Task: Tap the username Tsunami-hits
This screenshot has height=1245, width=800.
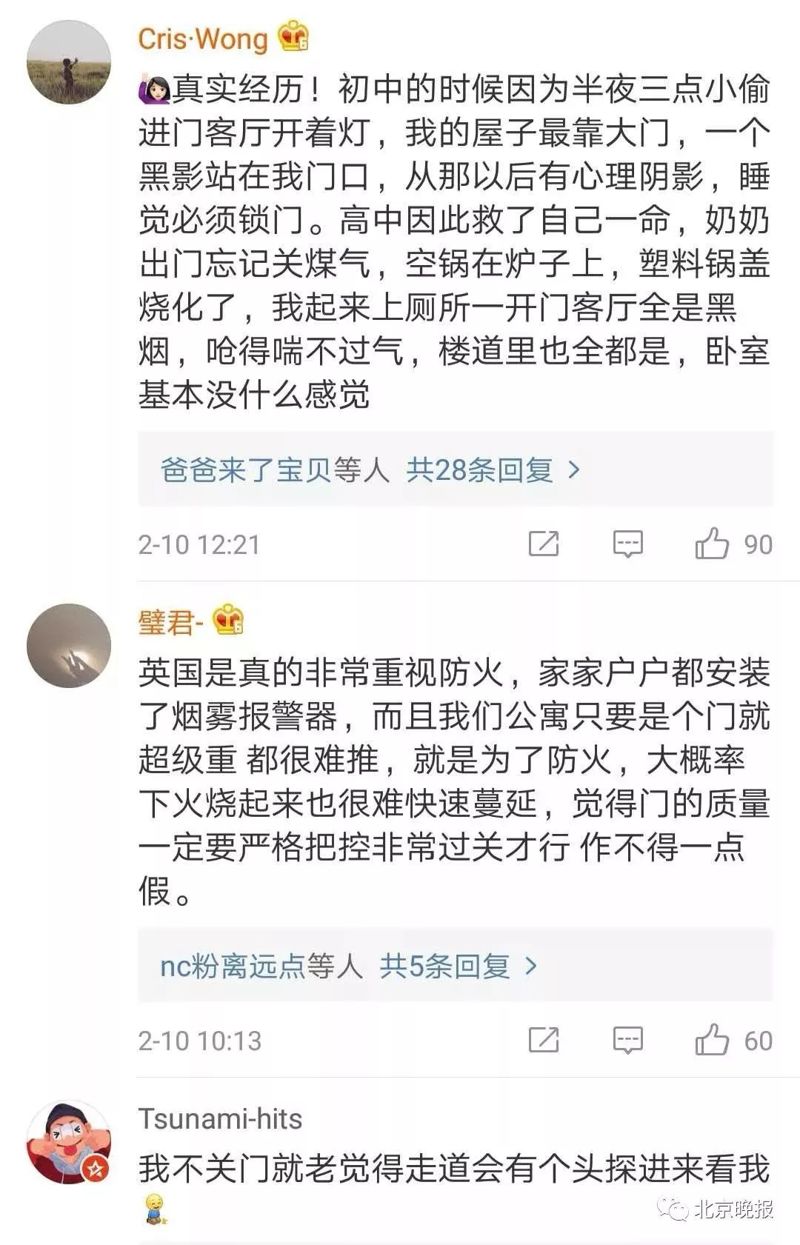Action: pos(220,1117)
